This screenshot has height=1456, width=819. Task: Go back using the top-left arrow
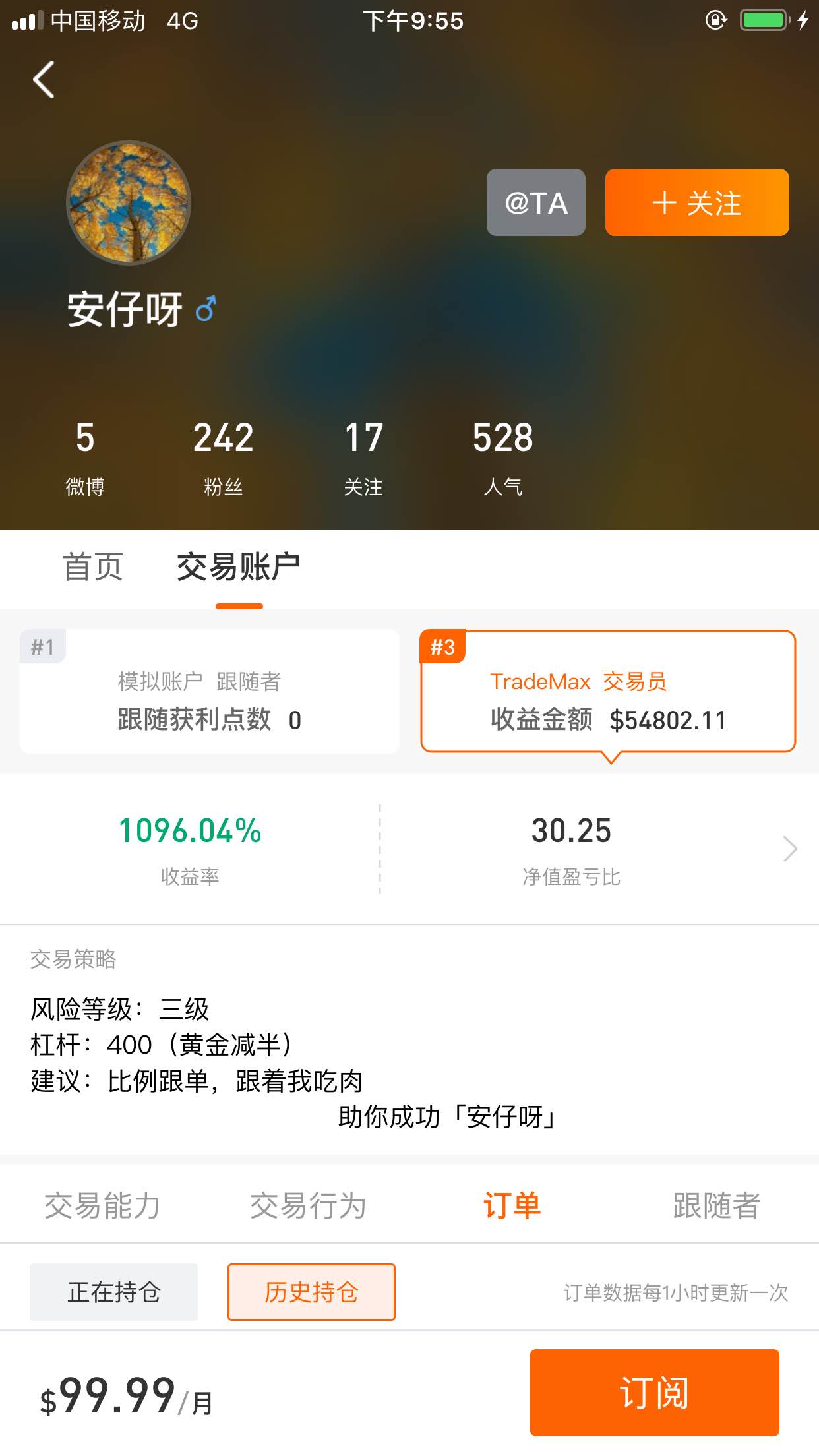(44, 80)
